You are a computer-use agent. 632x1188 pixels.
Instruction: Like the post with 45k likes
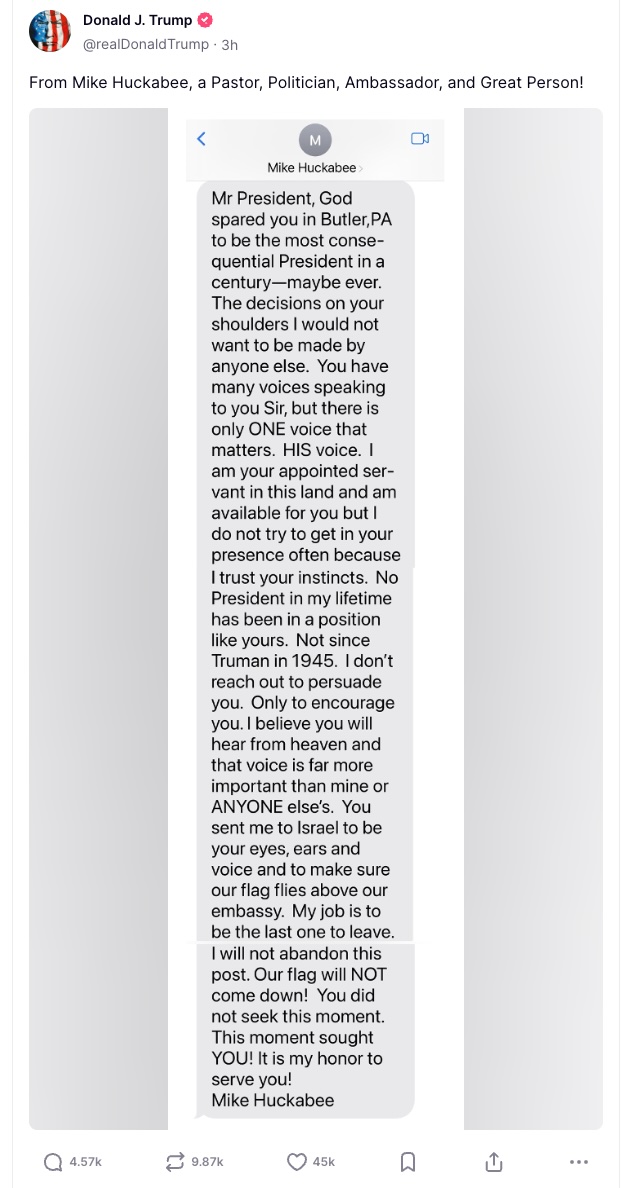point(297,1161)
